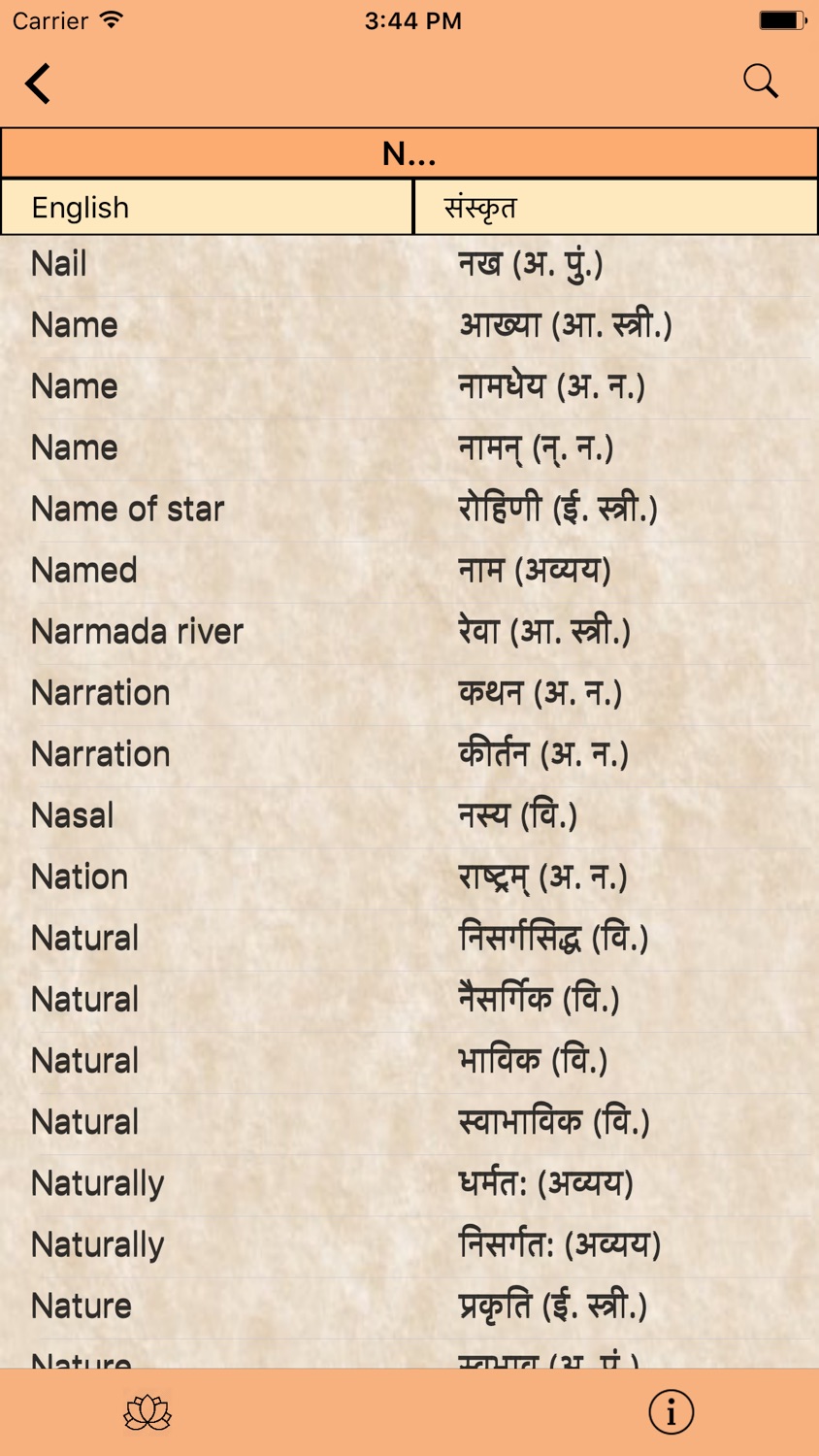Screen dimensions: 819x1456
Task: Tap the lotus icon in bottom bar
Action: coord(147,1412)
